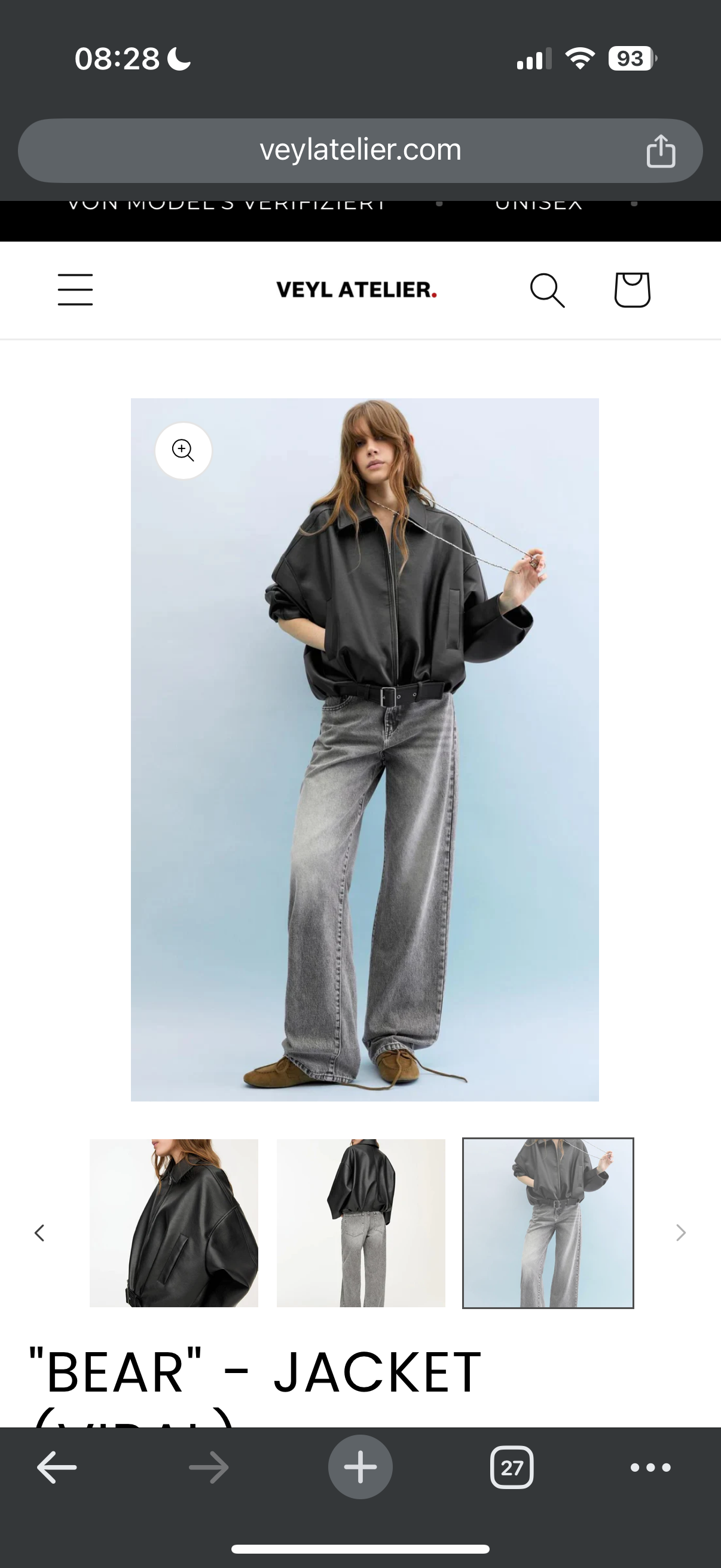Image resolution: width=721 pixels, height=1568 pixels.
Task: Tap the veylatelier.com address bar
Action: [x=360, y=150]
